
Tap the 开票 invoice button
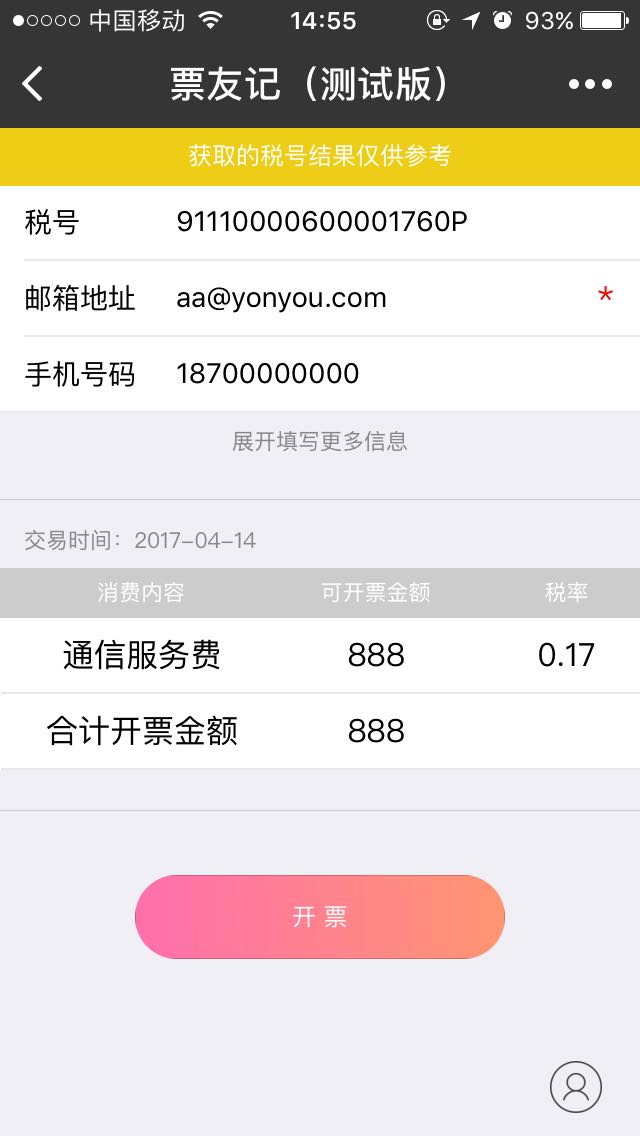click(320, 916)
